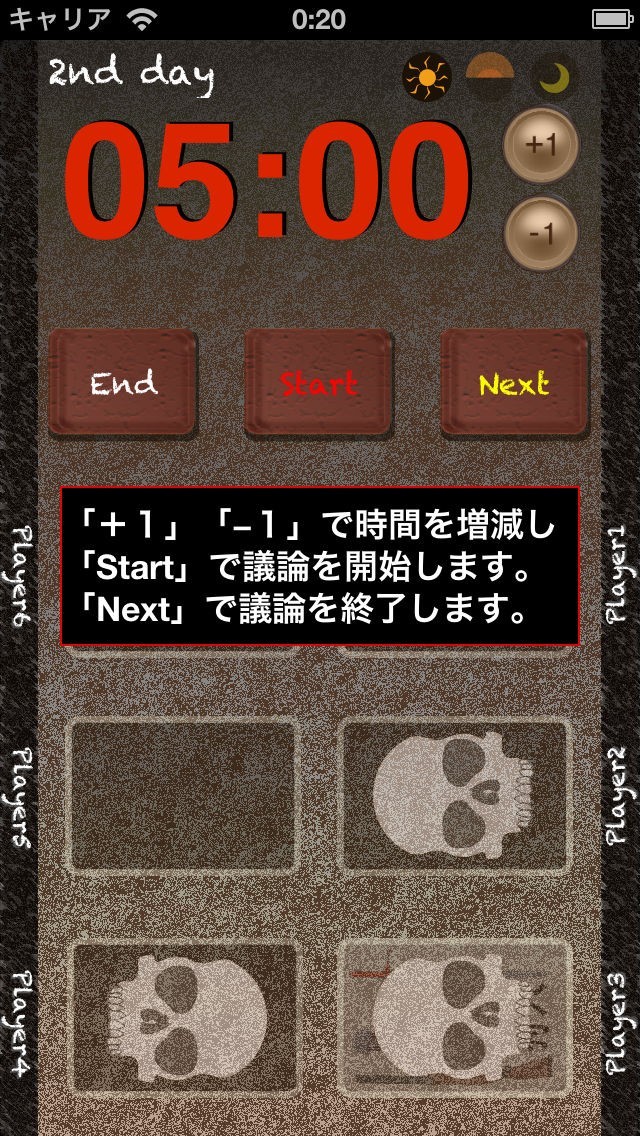Tap the End button
Viewport: 640px width, 1136px height.
click(x=123, y=383)
